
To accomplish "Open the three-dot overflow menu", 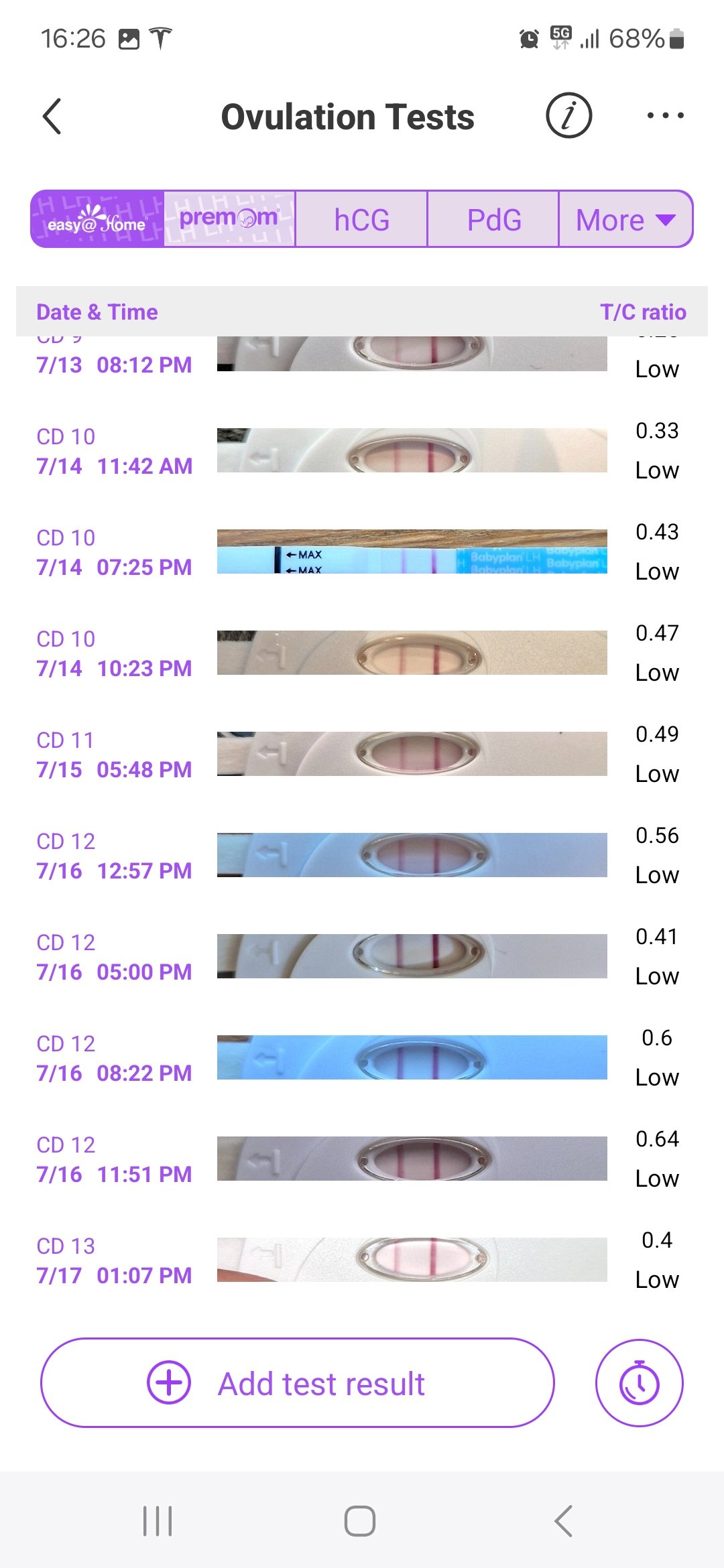I will click(665, 116).
